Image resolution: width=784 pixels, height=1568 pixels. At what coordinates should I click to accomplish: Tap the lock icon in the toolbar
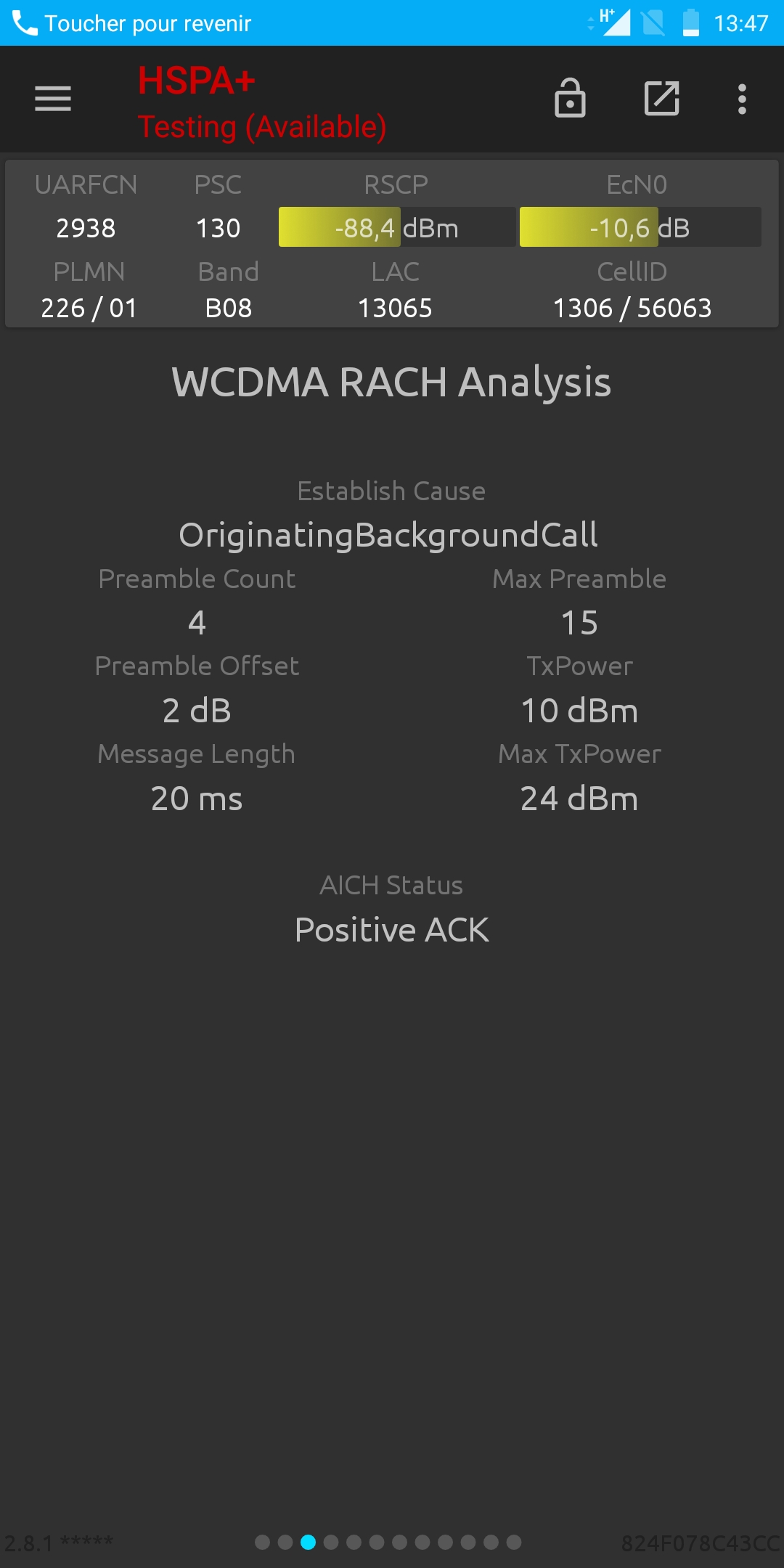(570, 99)
